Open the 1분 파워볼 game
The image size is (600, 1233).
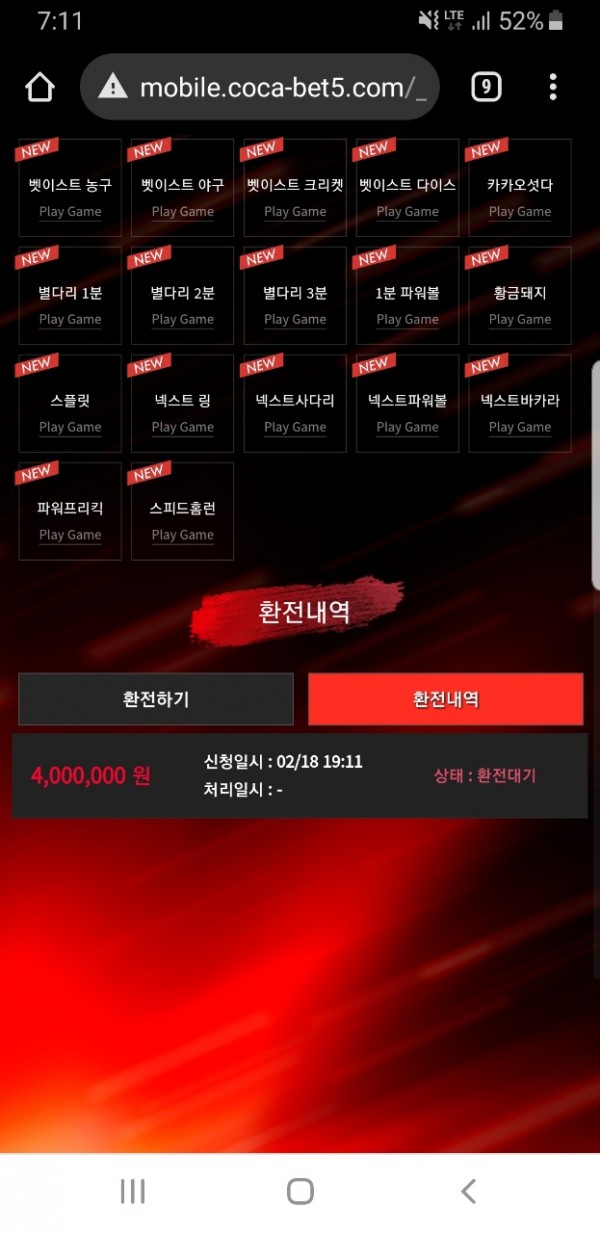point(407,298)
